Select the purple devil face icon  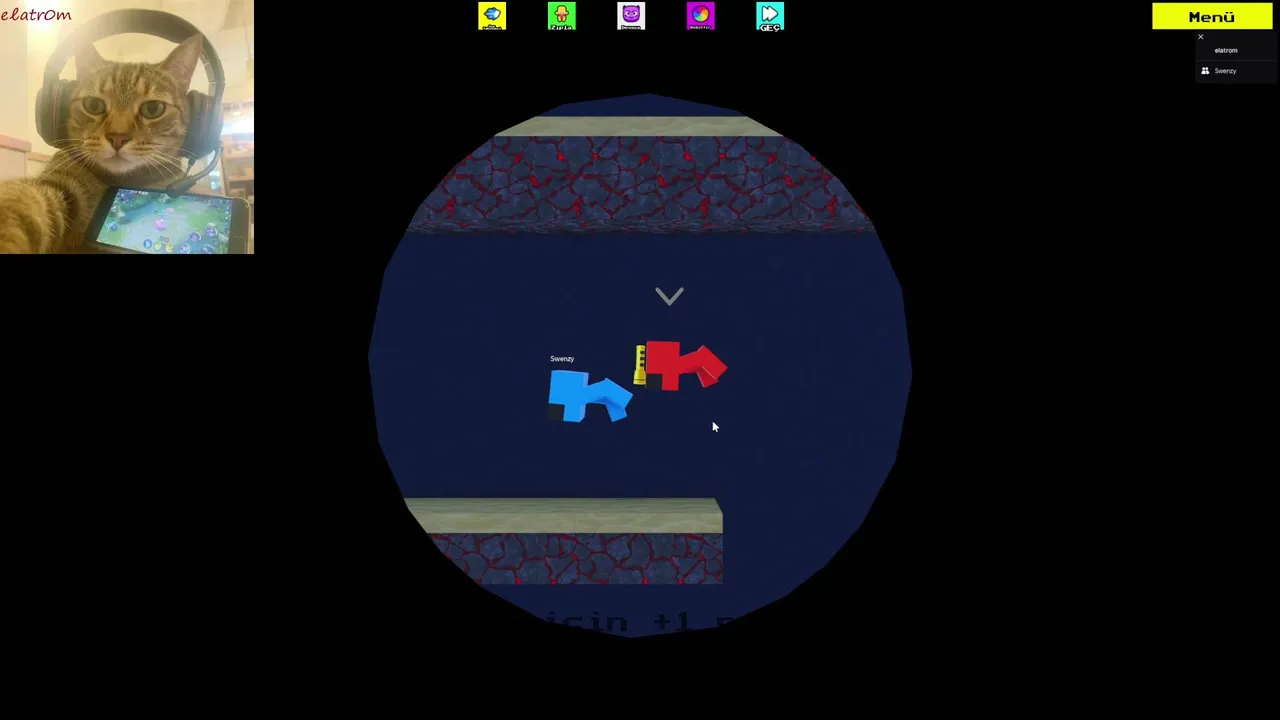coord(631,16)
